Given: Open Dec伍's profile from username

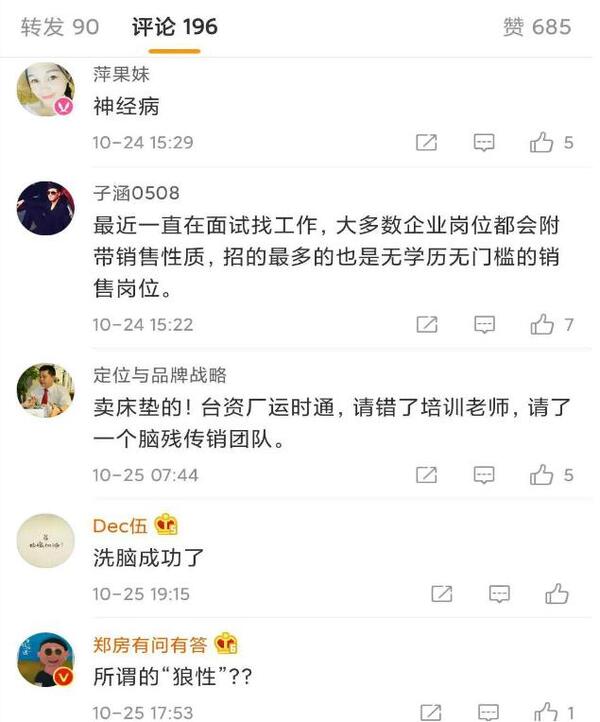Looking at the screenshot, I should pyautogui.click(x=121, y=526).
